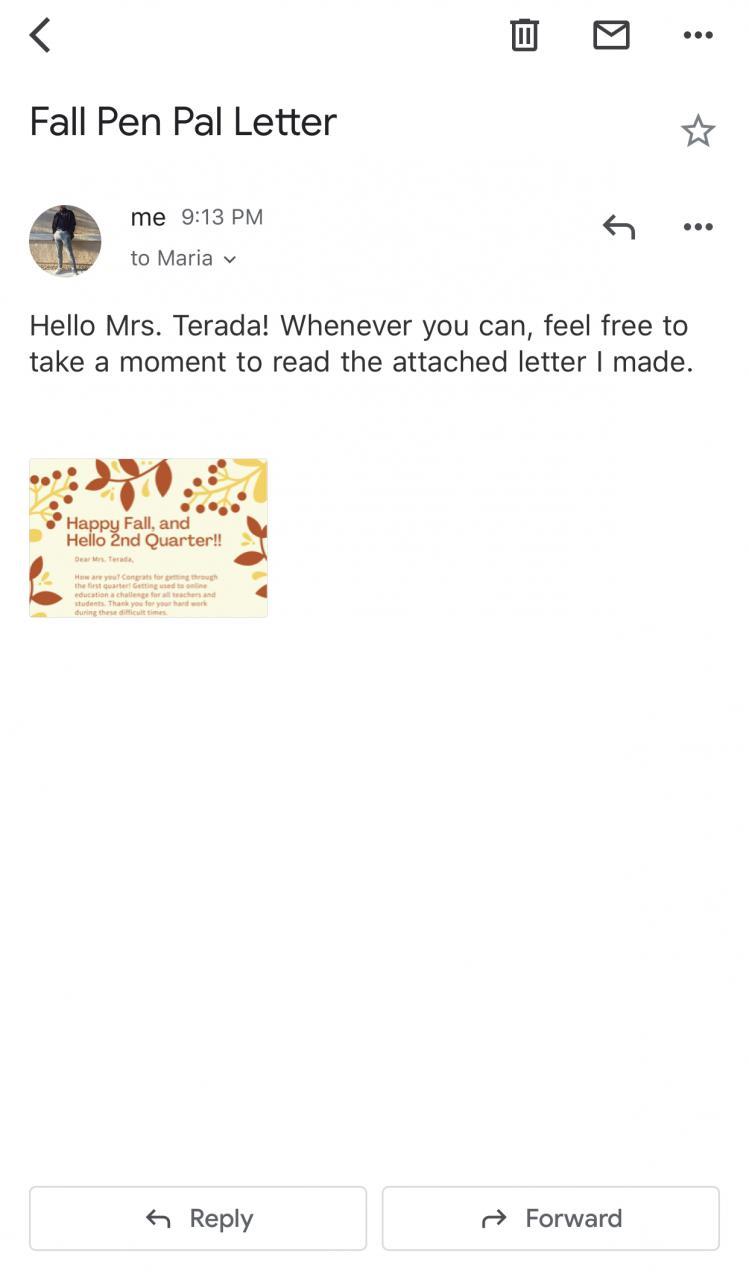The image size is (749, 1280).
Task: Go back to the inbox
Action: tap(40, 35)
